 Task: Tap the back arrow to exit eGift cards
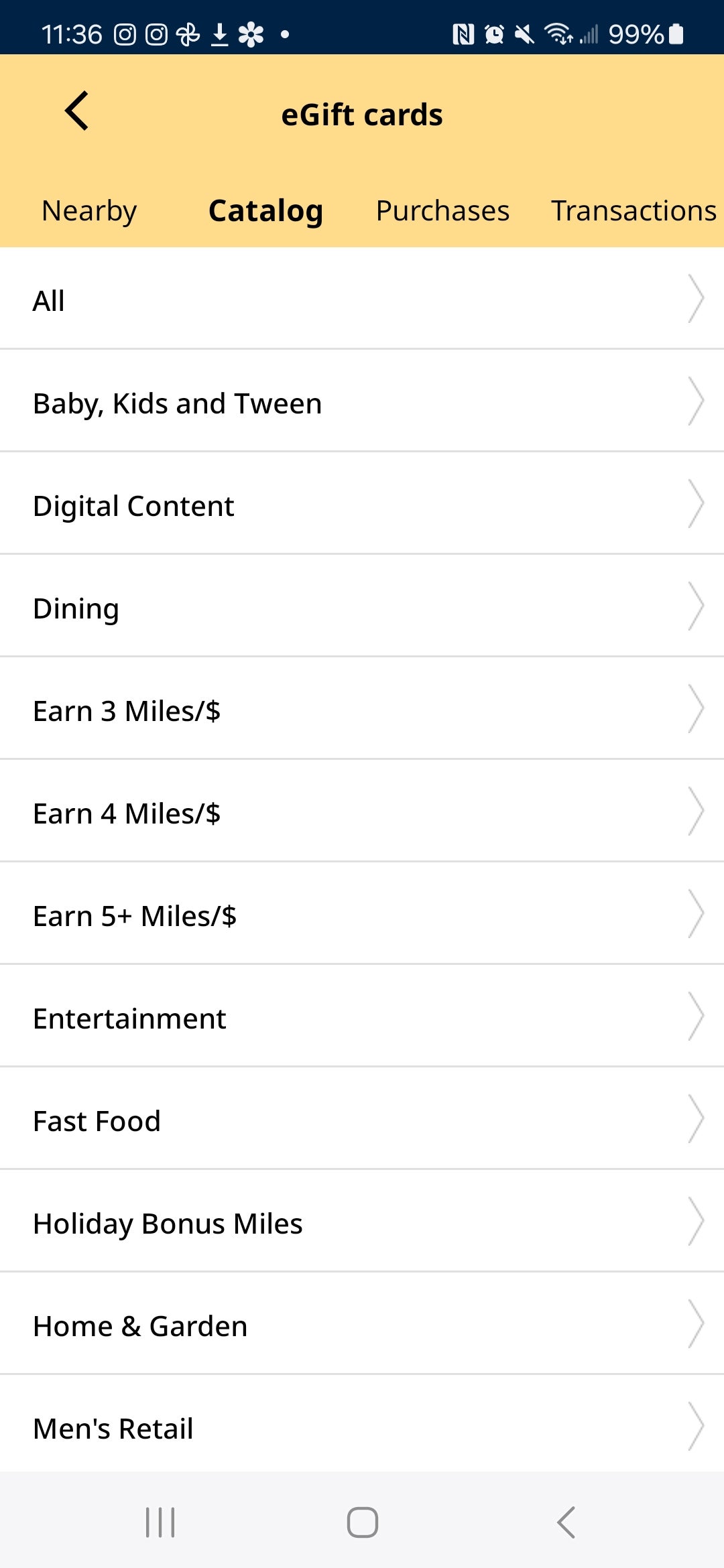click(76, 112)
